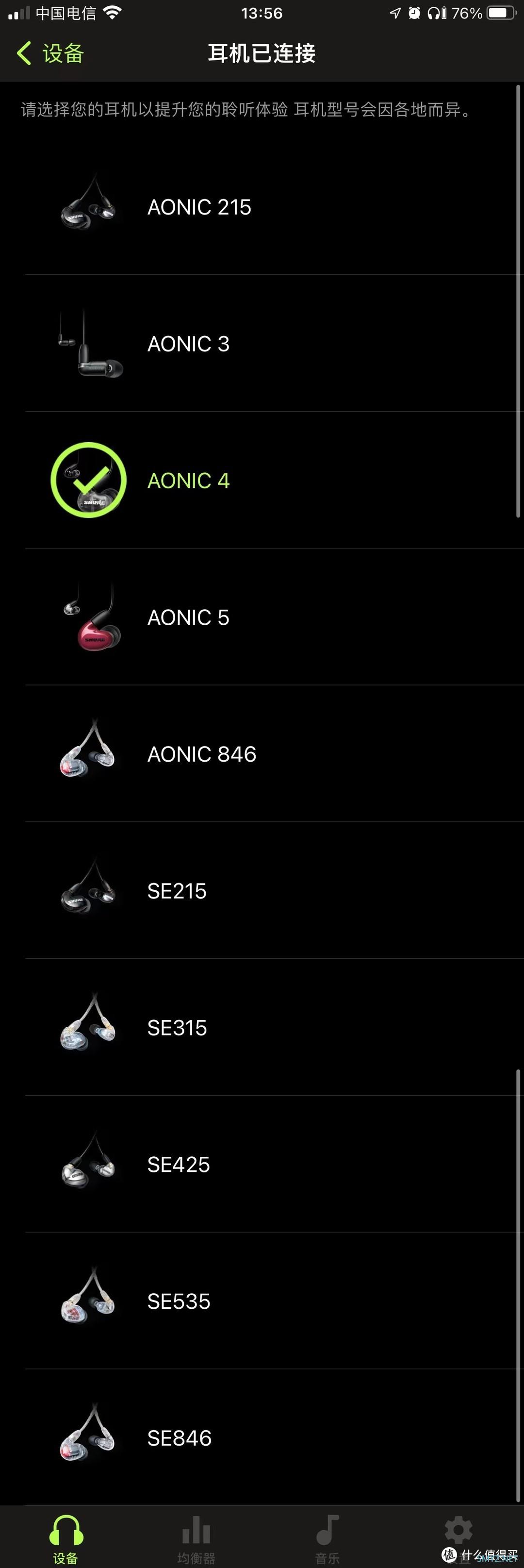
Task: Open the 设备 tab
Action: [65, 1537]
